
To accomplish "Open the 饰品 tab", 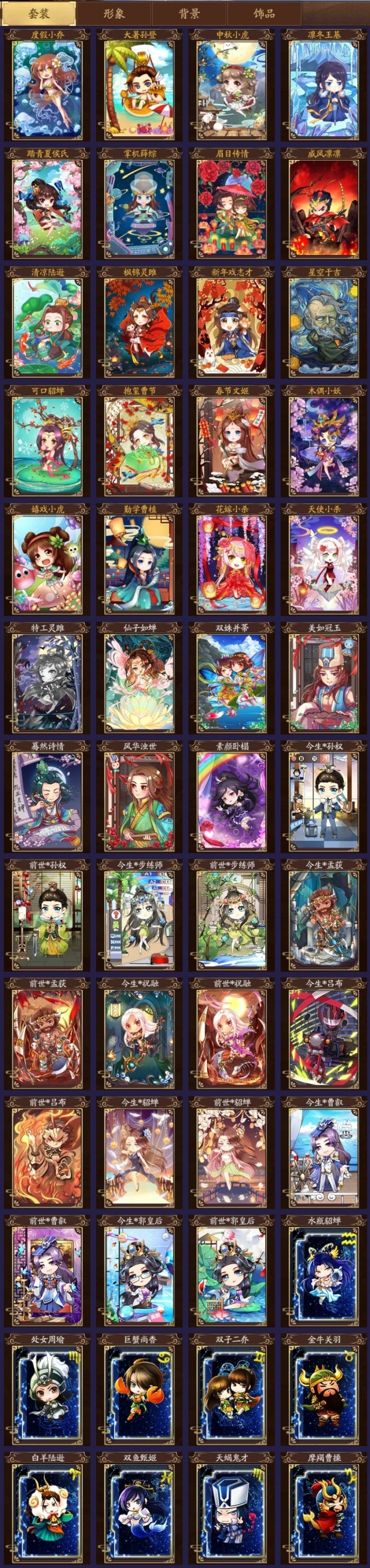I will pyautogui.click(x=264, y=13).
